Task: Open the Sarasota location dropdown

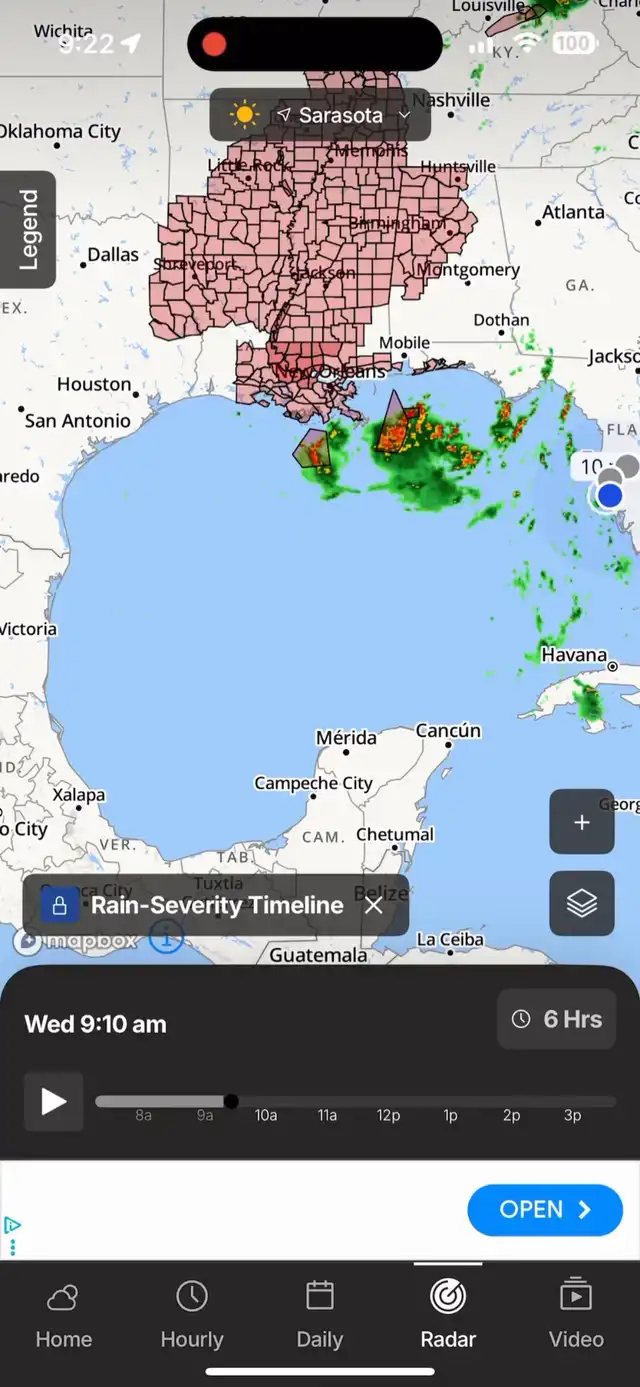Action: click(320, 115)
